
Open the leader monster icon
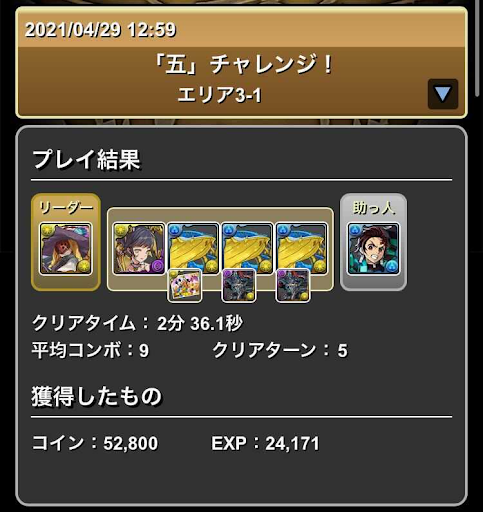click(x=66, y=249)
